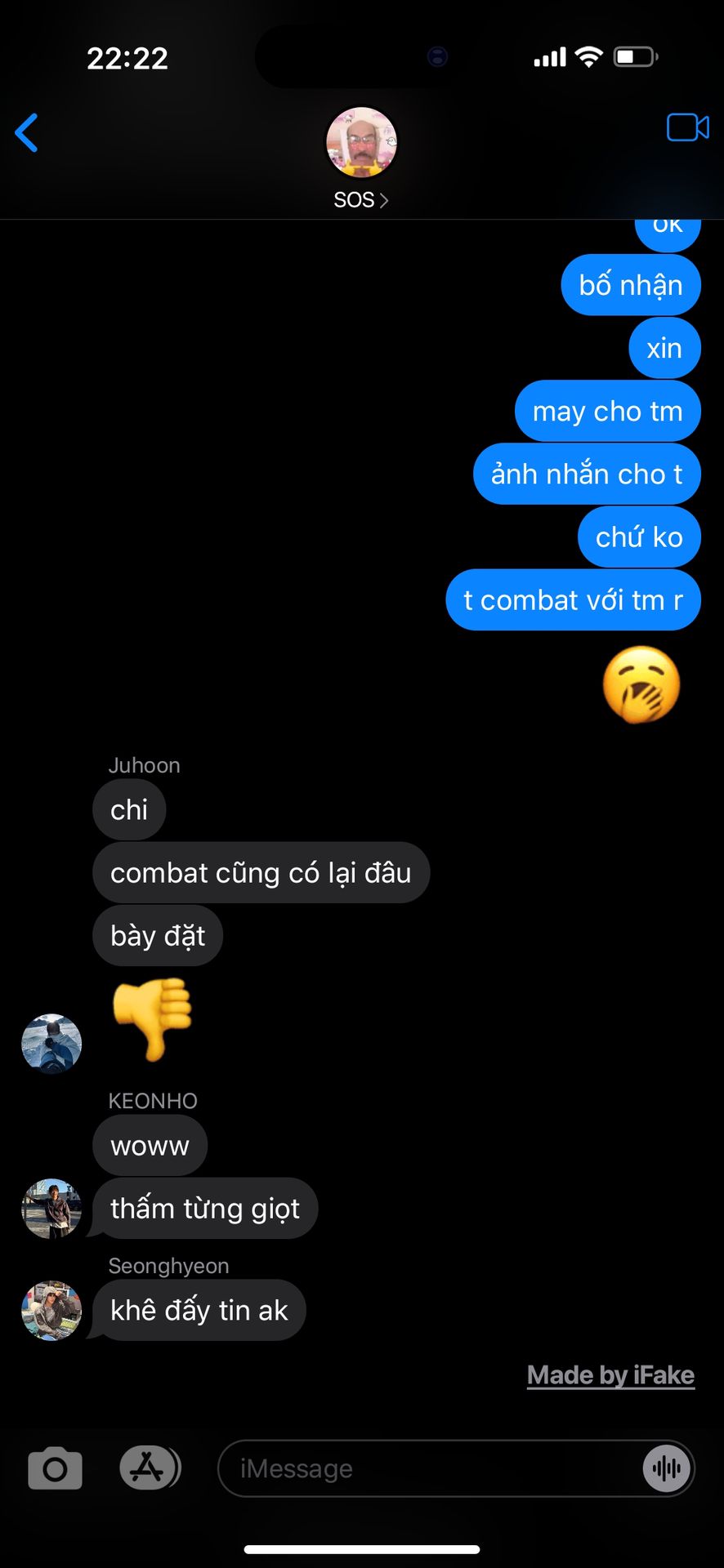Open the camera to attach a photo
This screenshot has width=724, height=1568.
click(55, 1468)
